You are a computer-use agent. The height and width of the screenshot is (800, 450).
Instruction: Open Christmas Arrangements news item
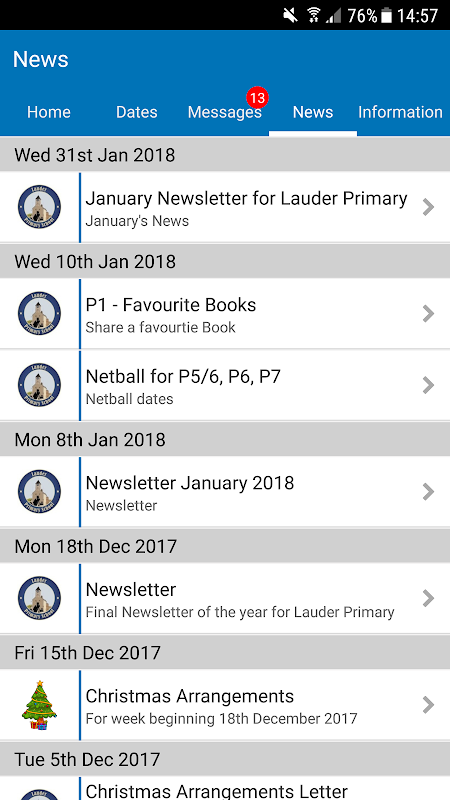(225, 705)
